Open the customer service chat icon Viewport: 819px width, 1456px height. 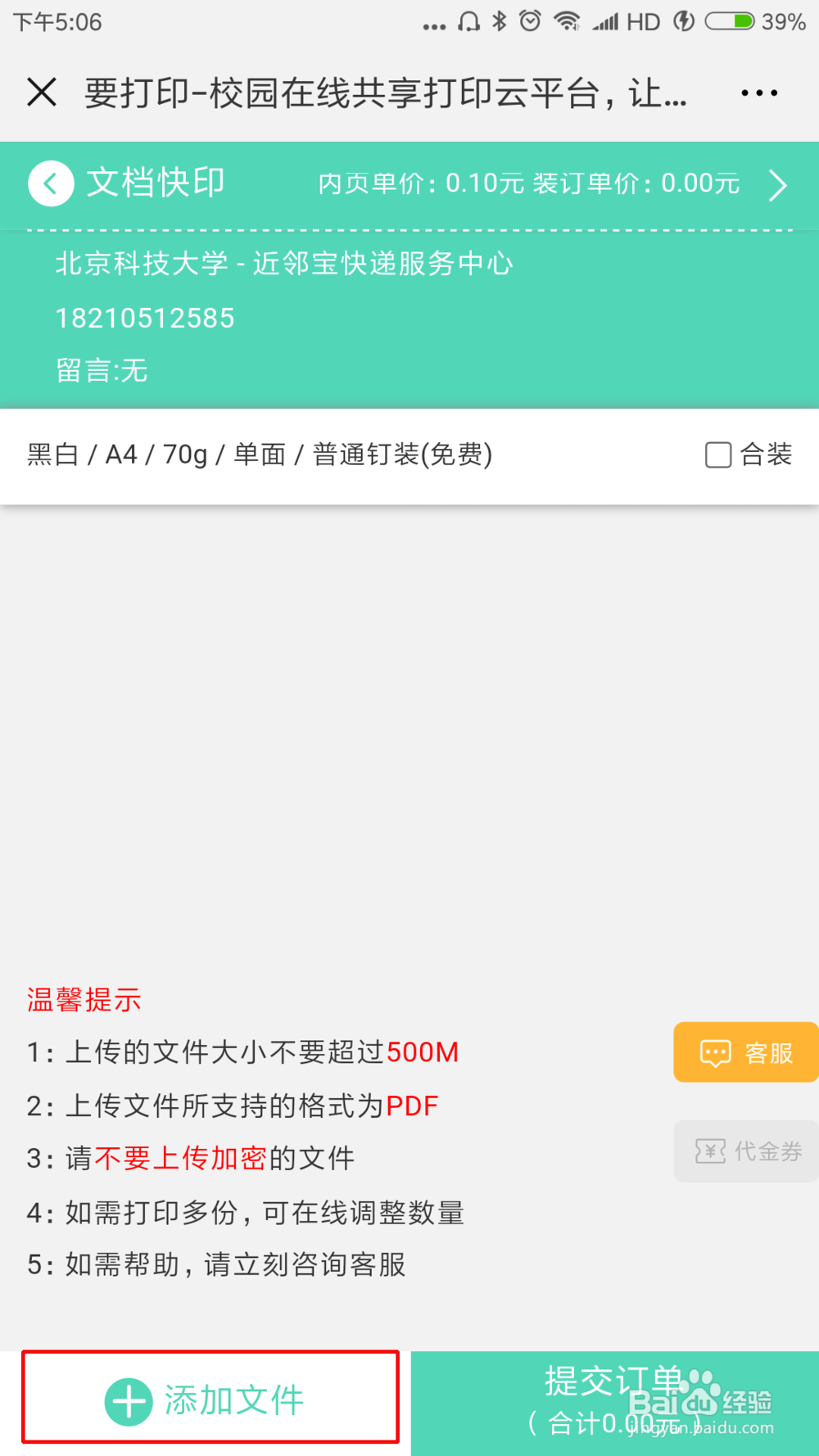(715, 1052)
